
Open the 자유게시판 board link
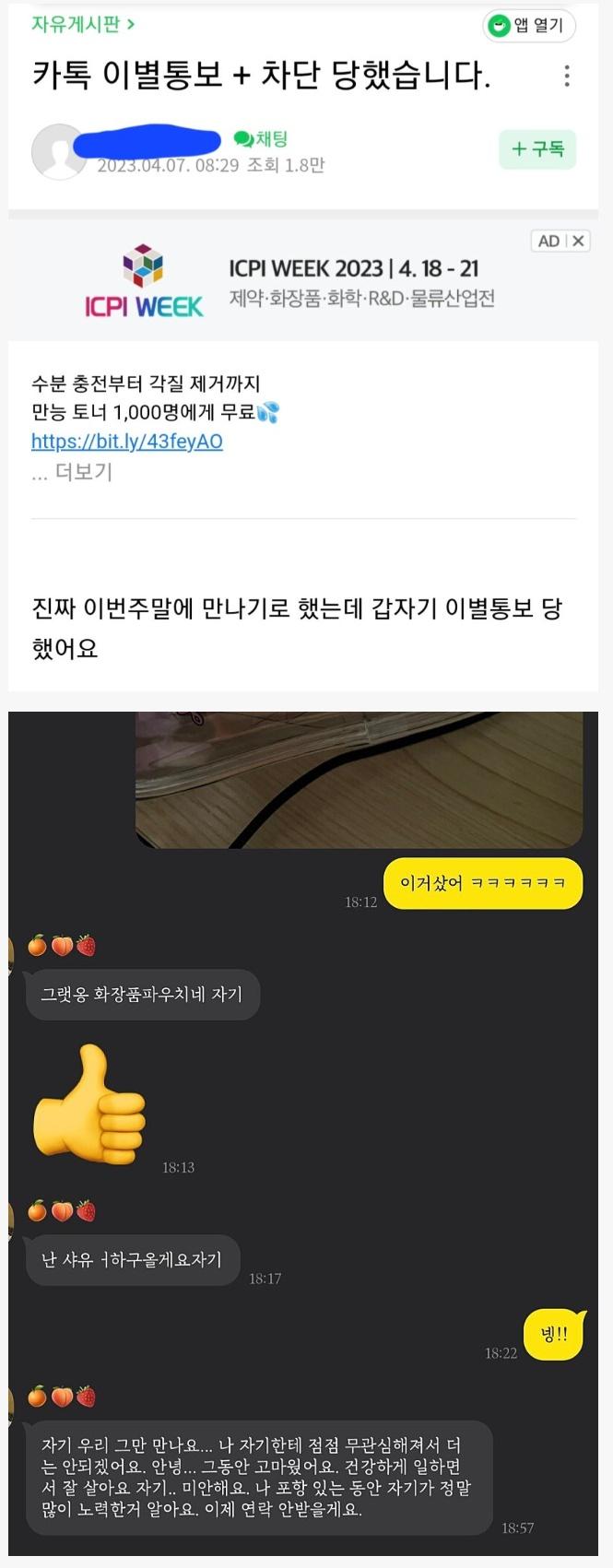(83, 25)
